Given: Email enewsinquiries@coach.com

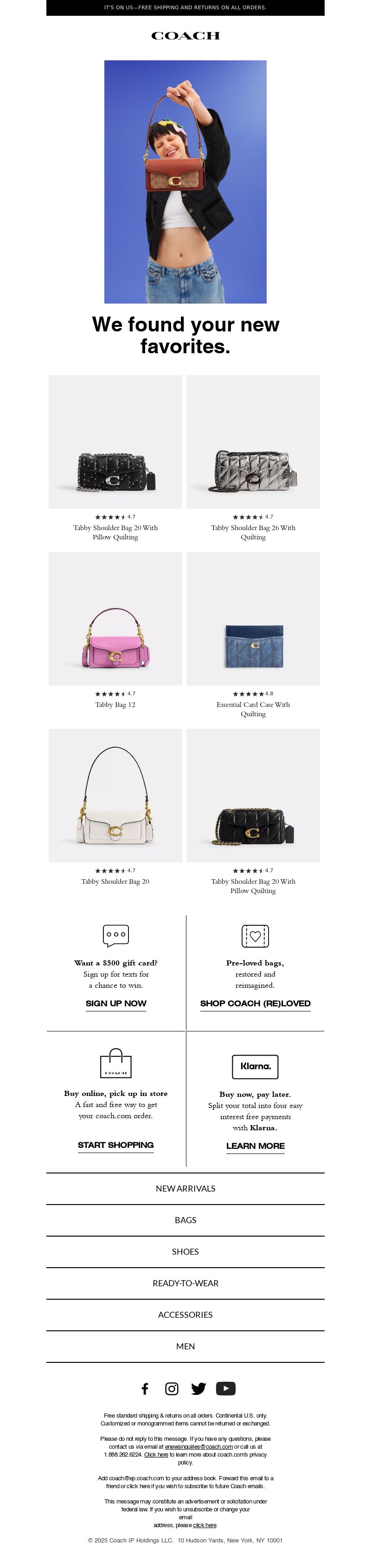Looking at the screenshot, I should point(199,1447).
